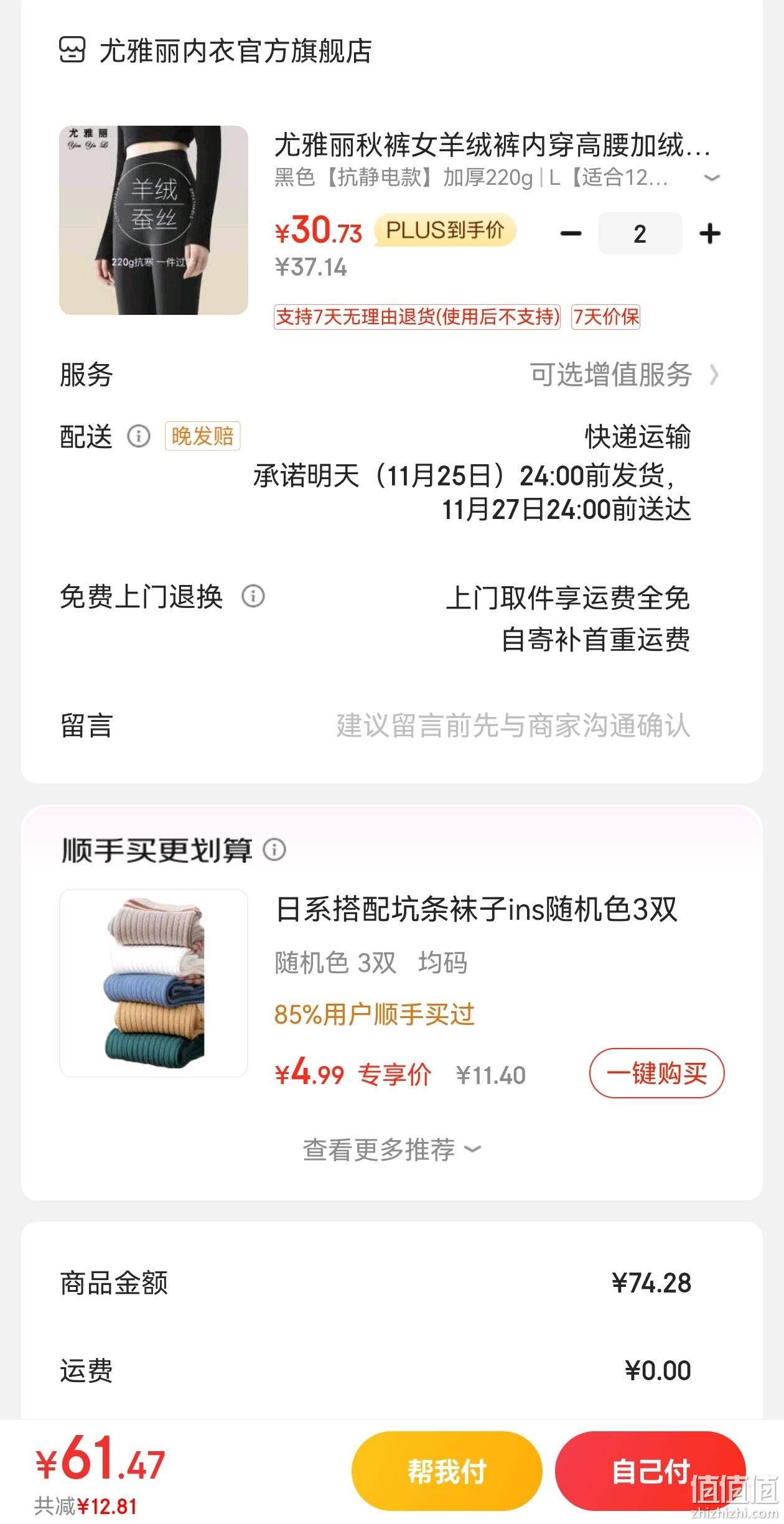784x1524 pixels.
Task: Expand 查看更多推荐
Action: (391, 1149)
